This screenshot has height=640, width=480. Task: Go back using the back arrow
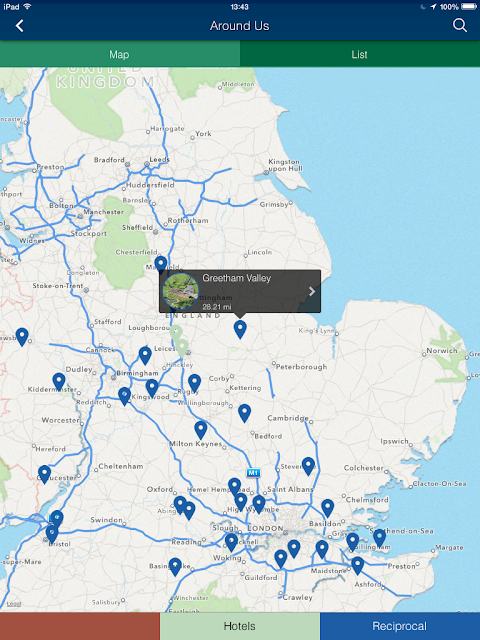[19, 26]
